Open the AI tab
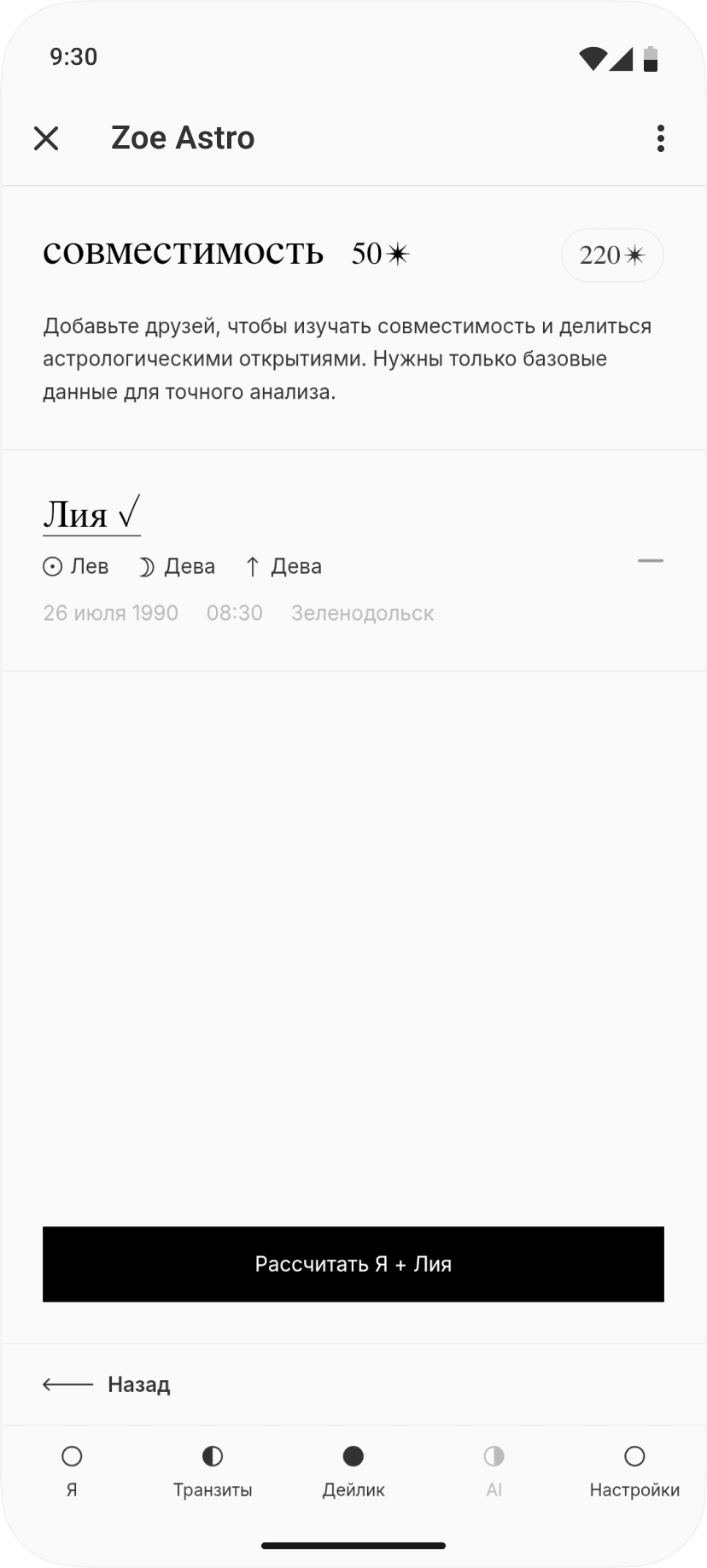Image resolution: width=707 pixels, height=1568 pixels. 494,1471
